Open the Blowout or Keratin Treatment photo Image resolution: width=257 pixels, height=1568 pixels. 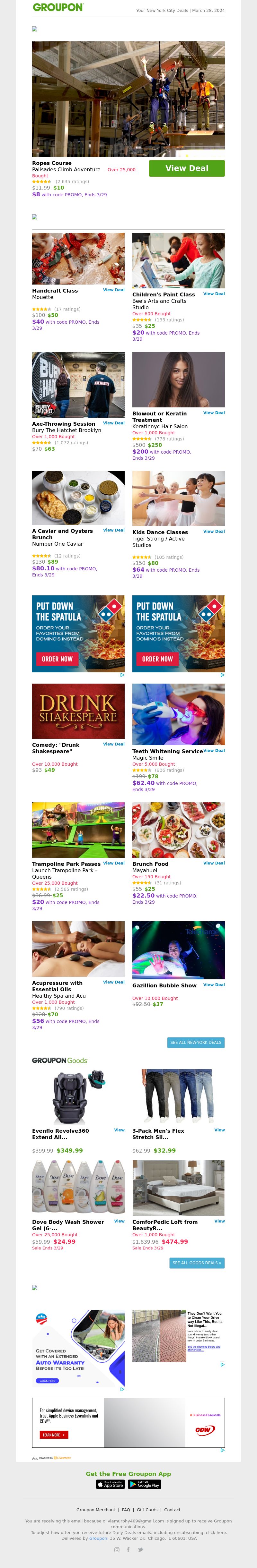click(x=178, y=379)
